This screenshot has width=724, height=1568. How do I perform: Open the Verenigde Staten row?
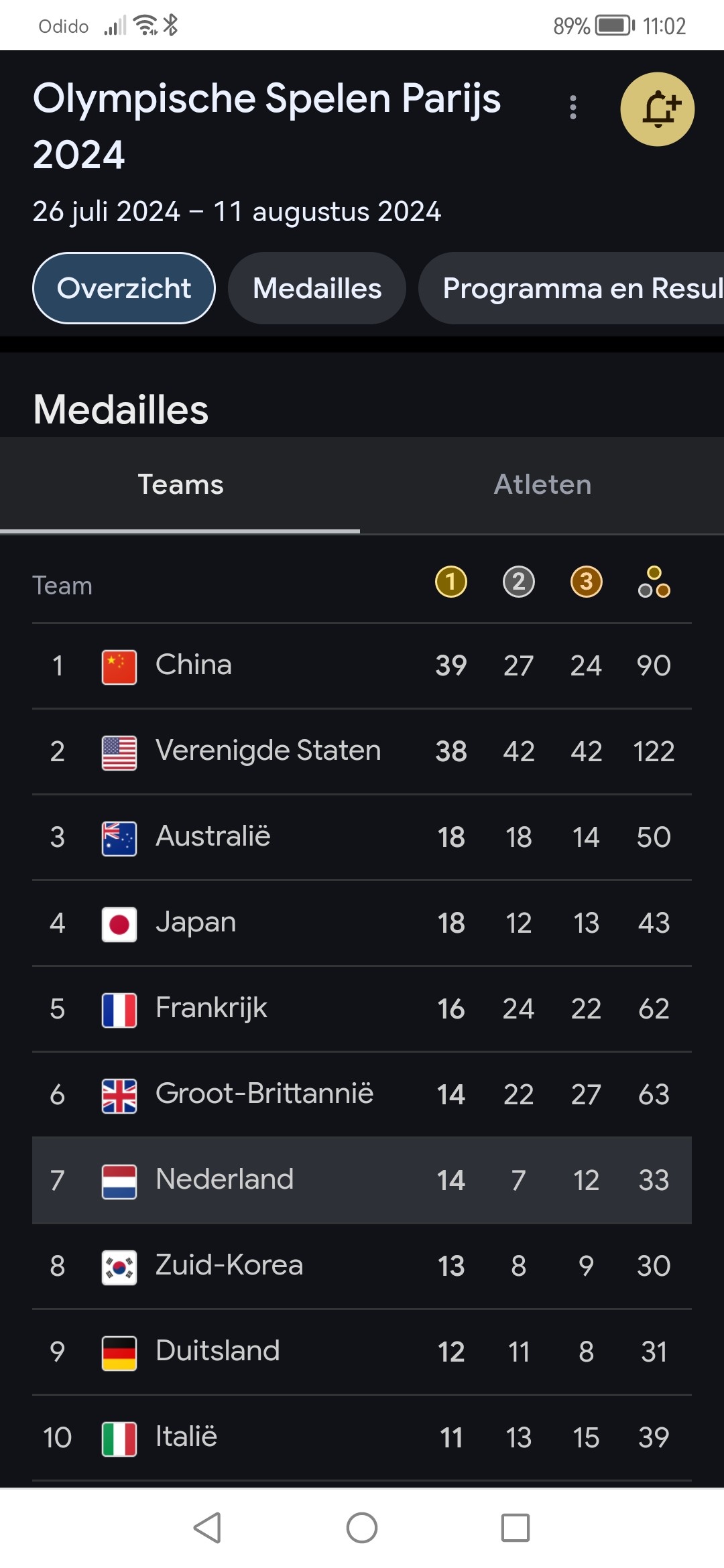coord(362,751)
